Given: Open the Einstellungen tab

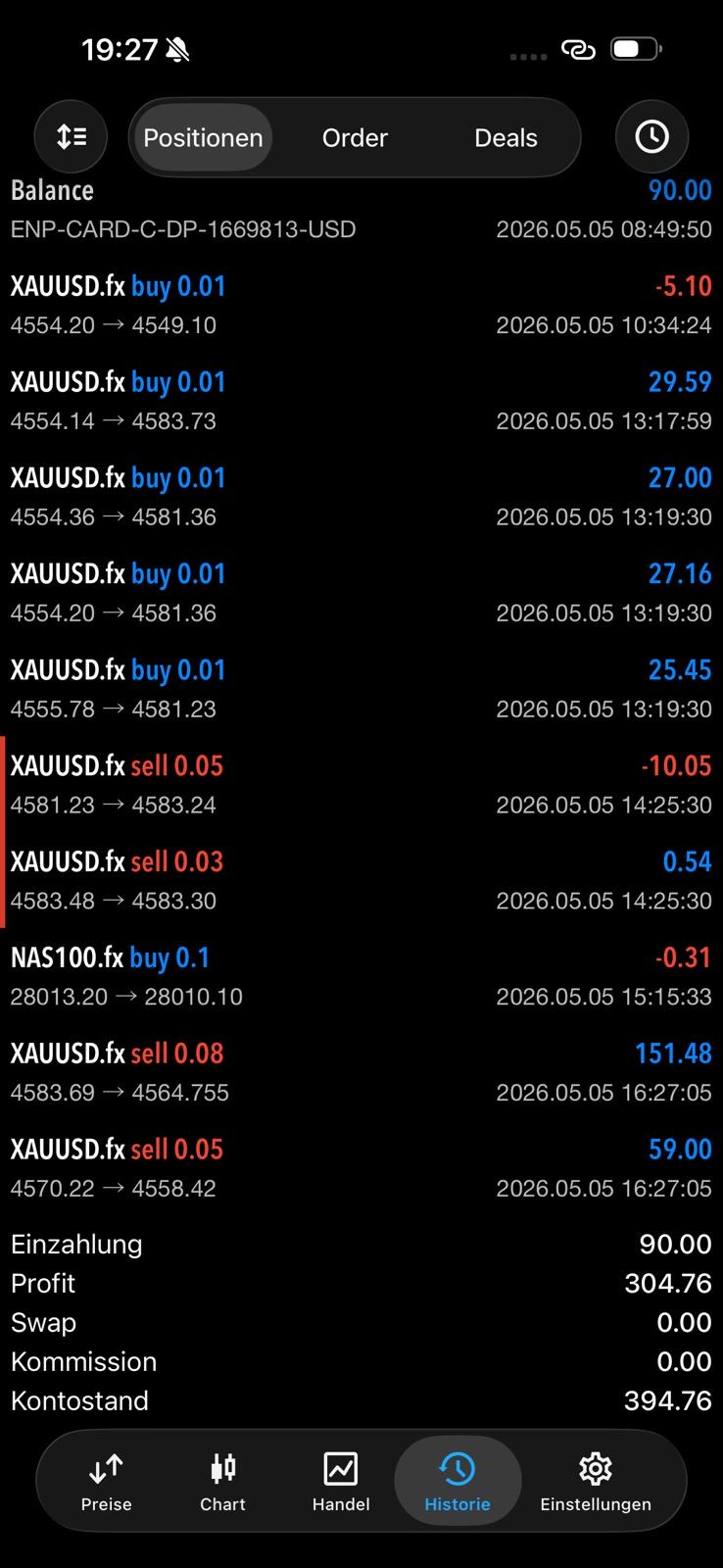Looking at the screenshot, I should point(596,1481).
